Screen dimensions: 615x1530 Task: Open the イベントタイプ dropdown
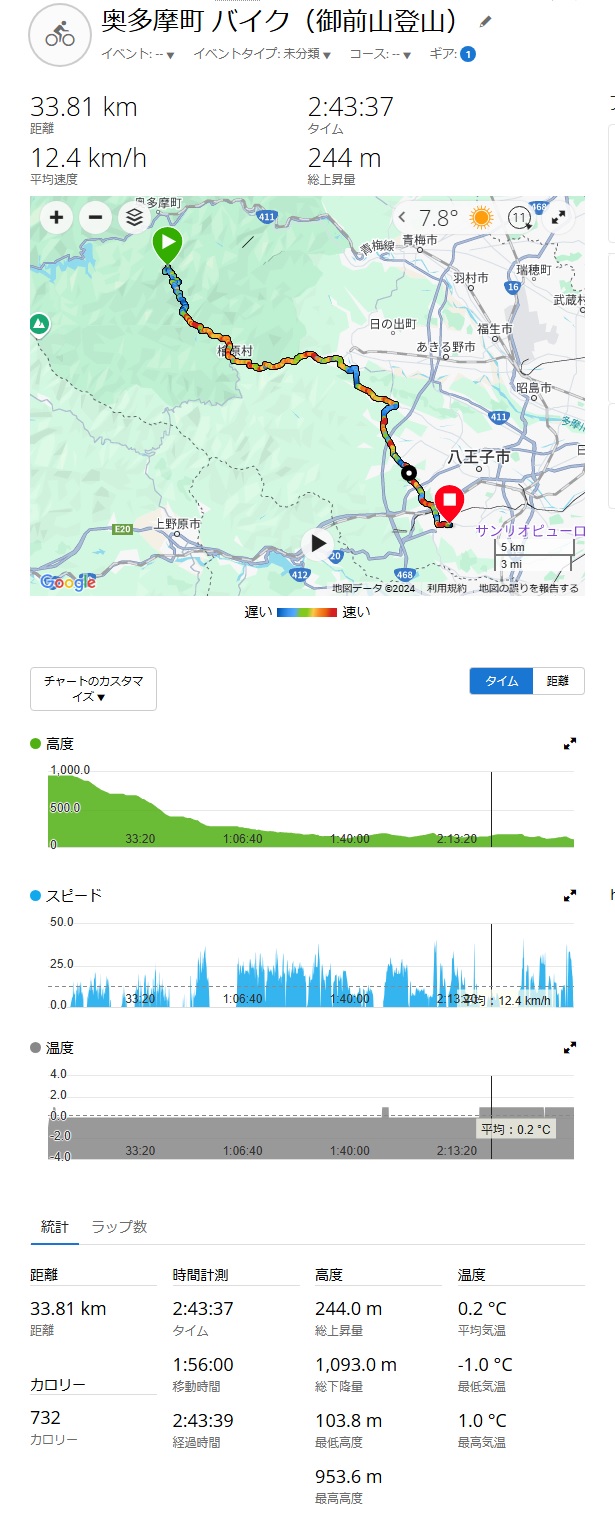point(262,54)
